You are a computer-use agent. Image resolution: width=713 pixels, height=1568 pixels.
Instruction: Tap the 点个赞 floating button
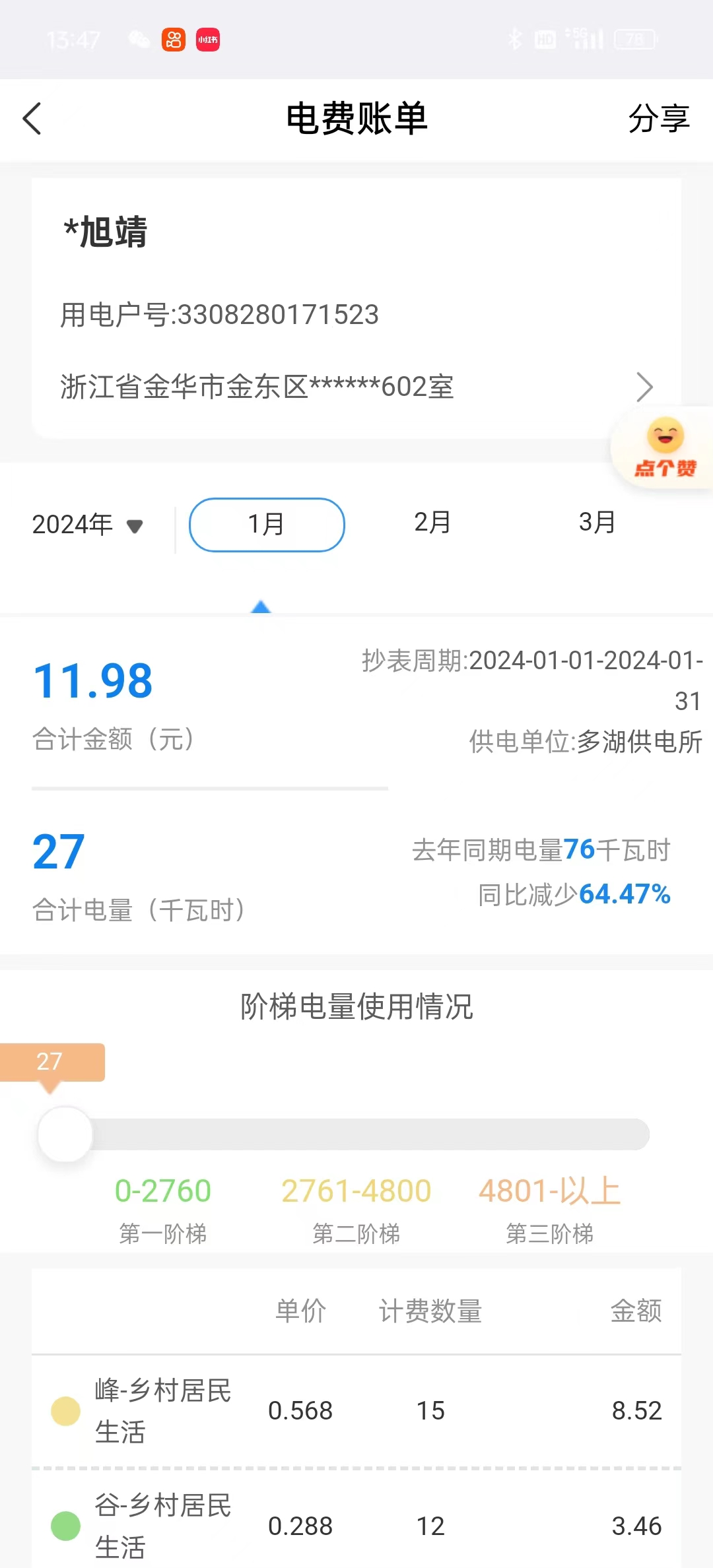(665, 449)
